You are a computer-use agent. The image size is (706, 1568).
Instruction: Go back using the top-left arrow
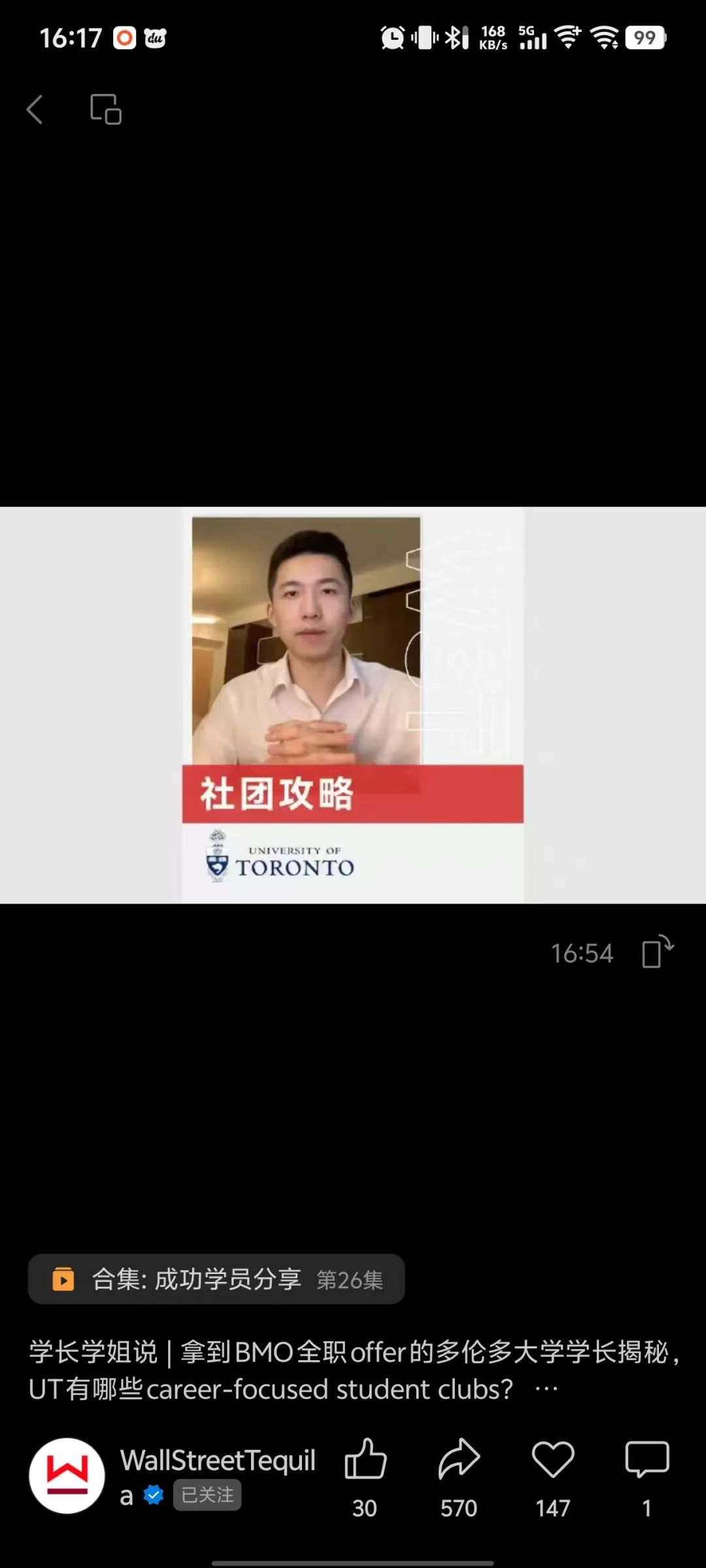click(35, 109)
